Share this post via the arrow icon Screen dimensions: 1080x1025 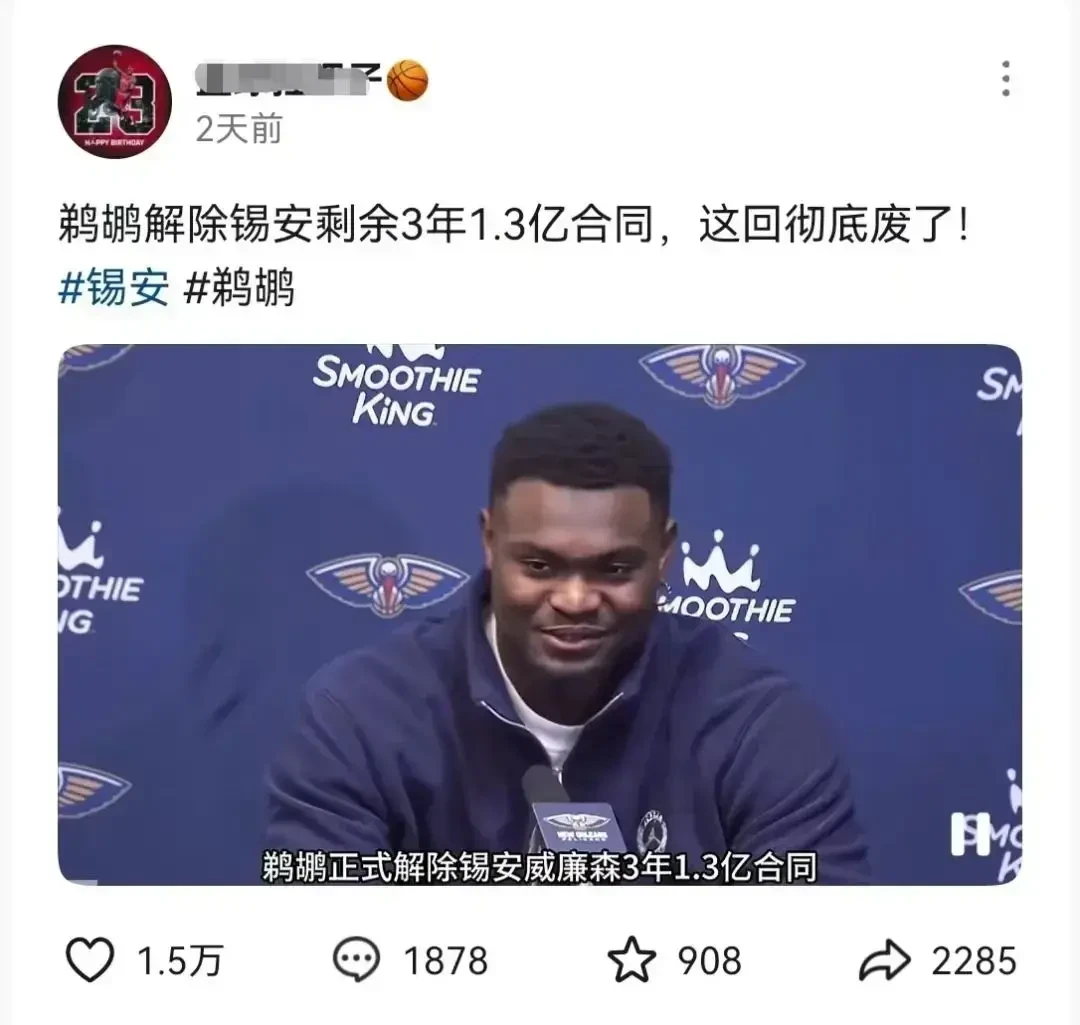(884, 961)
